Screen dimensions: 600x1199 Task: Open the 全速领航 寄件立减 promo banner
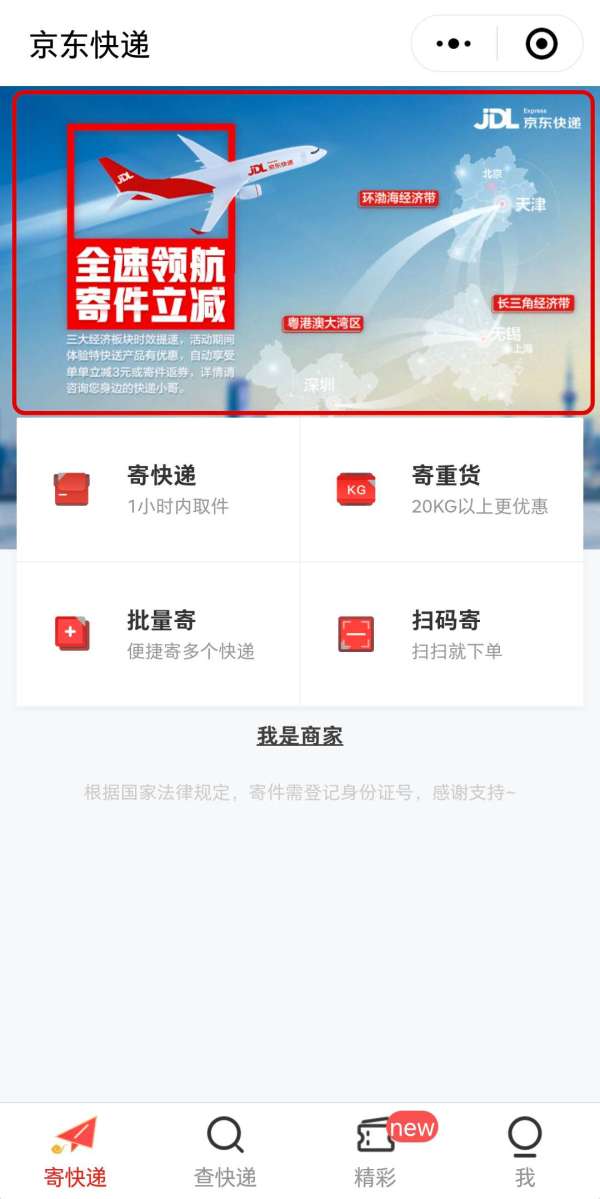tap(302, 252)
